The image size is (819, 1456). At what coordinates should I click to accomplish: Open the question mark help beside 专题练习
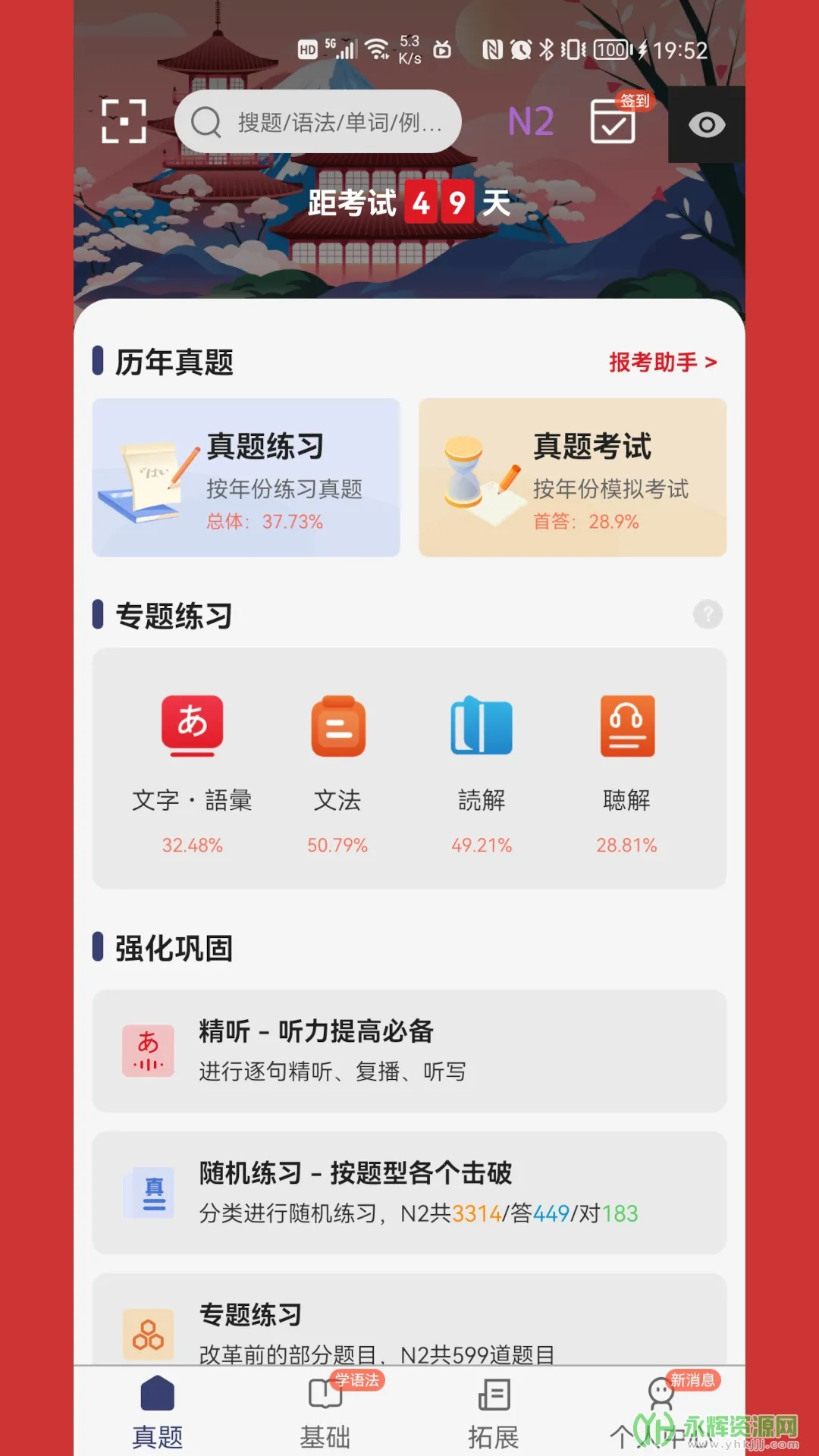[x=708, y=614]
